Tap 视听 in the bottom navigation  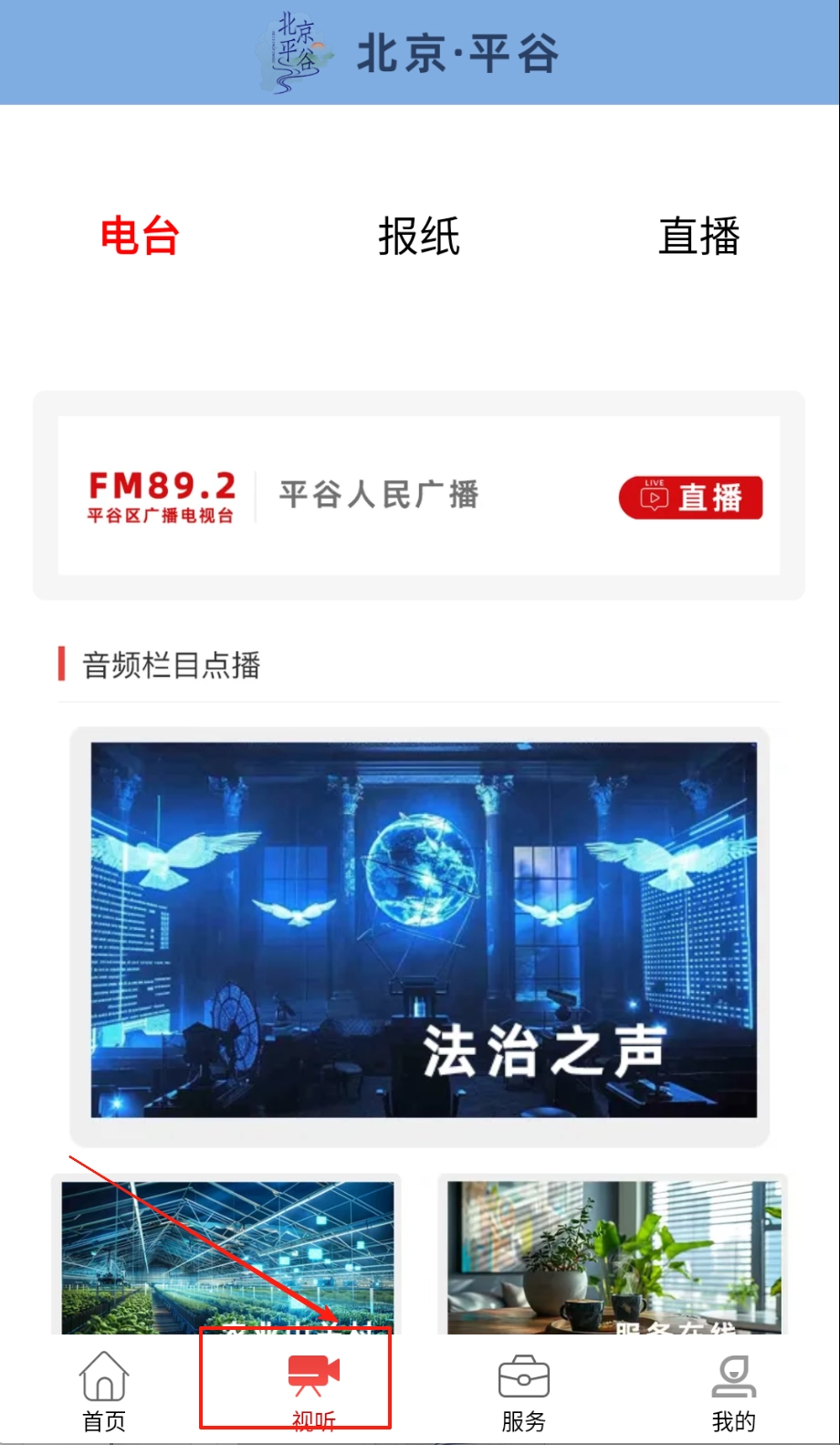click(x=313, y=1390)
